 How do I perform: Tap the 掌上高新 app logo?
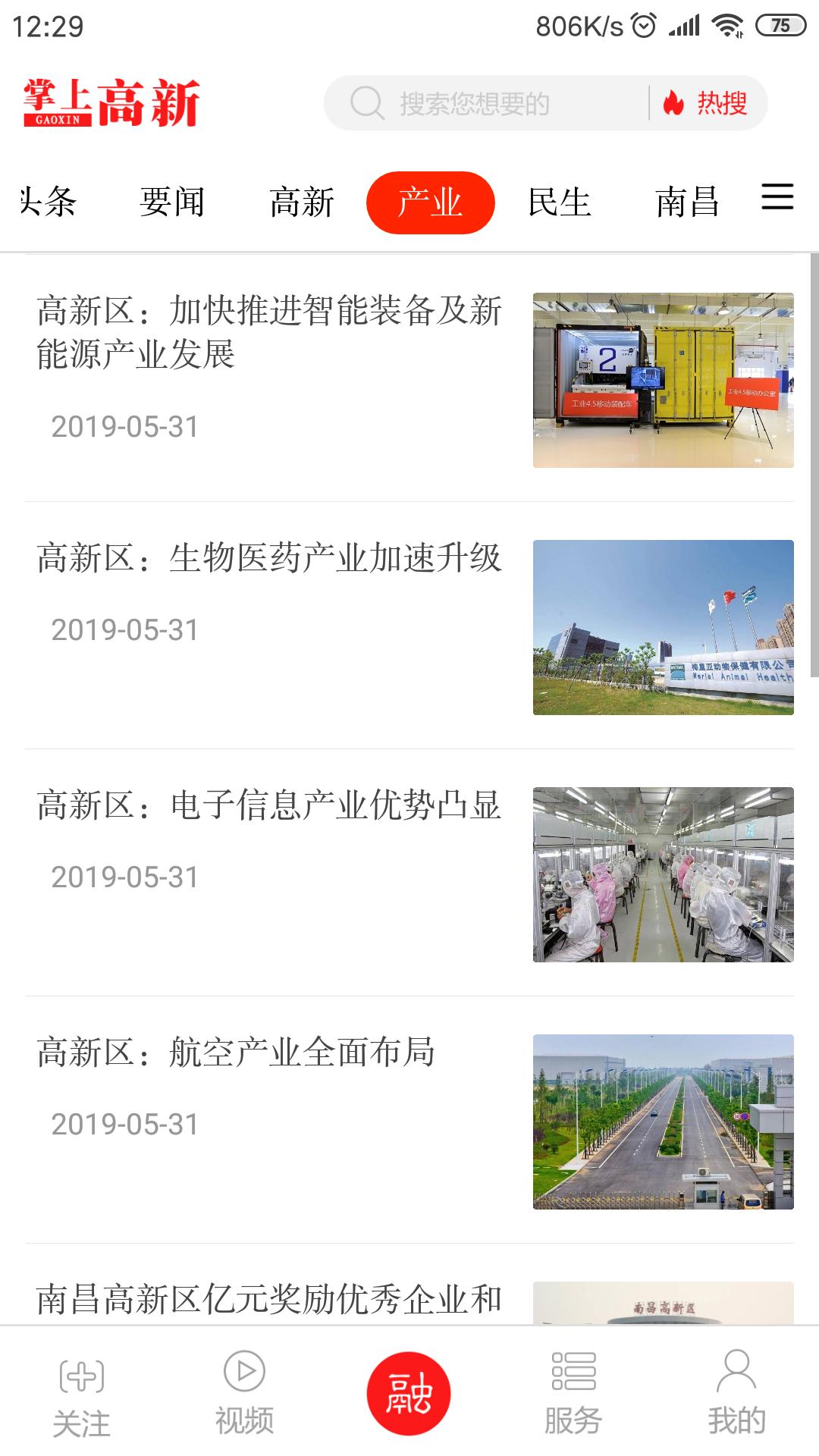[x=110, y=102]
